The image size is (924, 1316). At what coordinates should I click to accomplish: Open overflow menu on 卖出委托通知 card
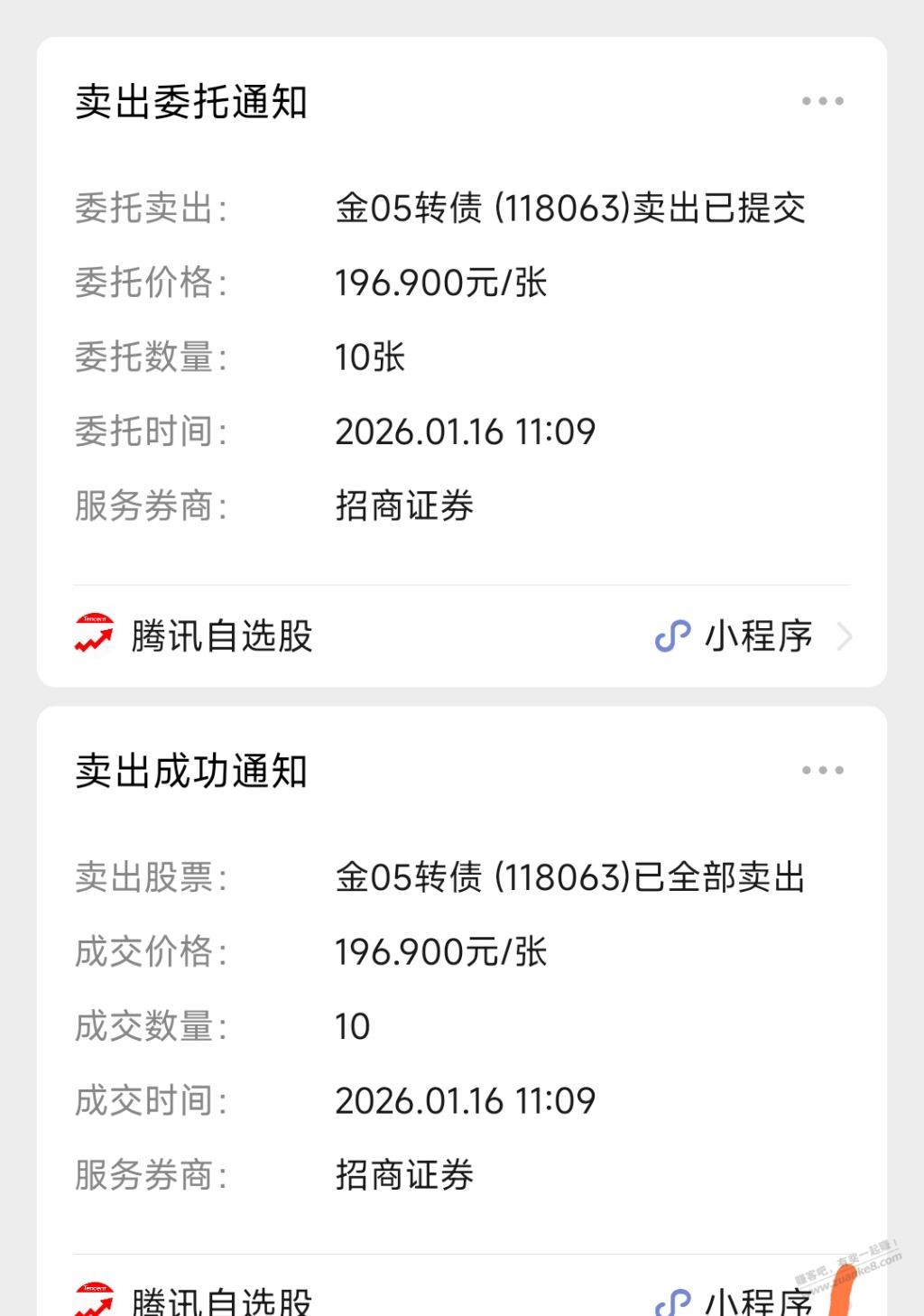(x=822, y=101)
